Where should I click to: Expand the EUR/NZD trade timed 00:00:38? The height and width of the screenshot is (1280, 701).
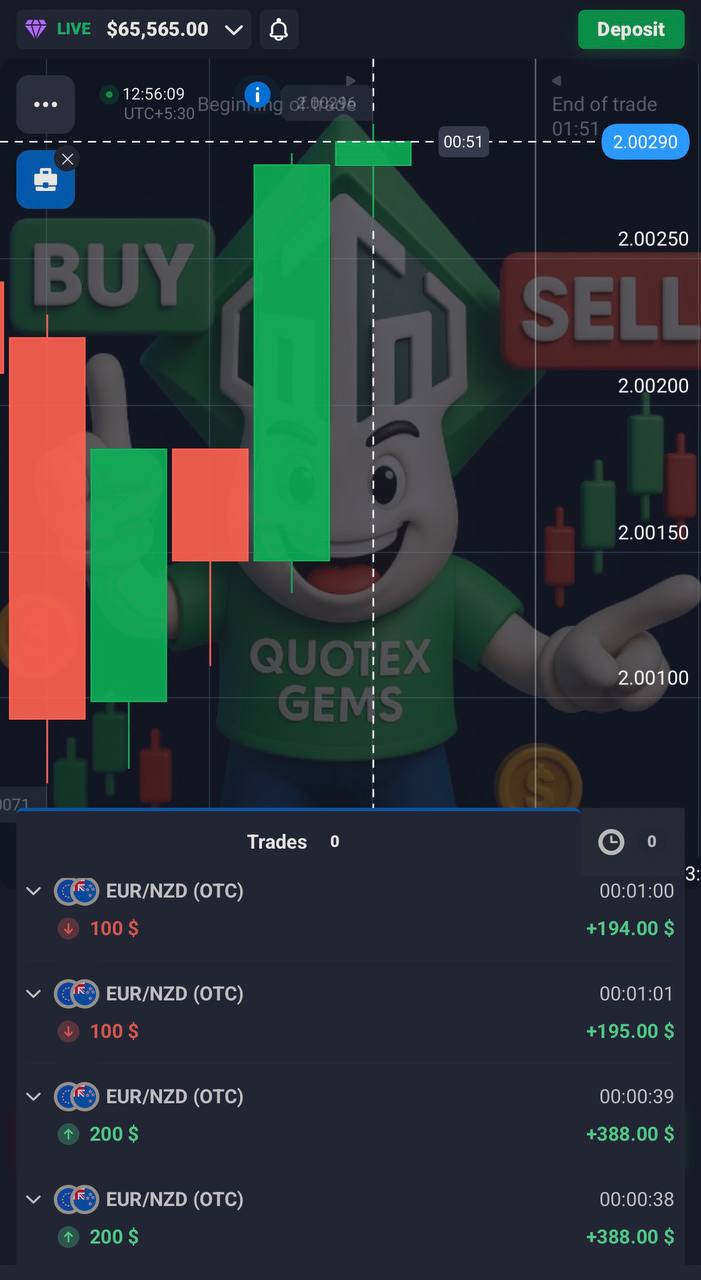pos(33,1200)
